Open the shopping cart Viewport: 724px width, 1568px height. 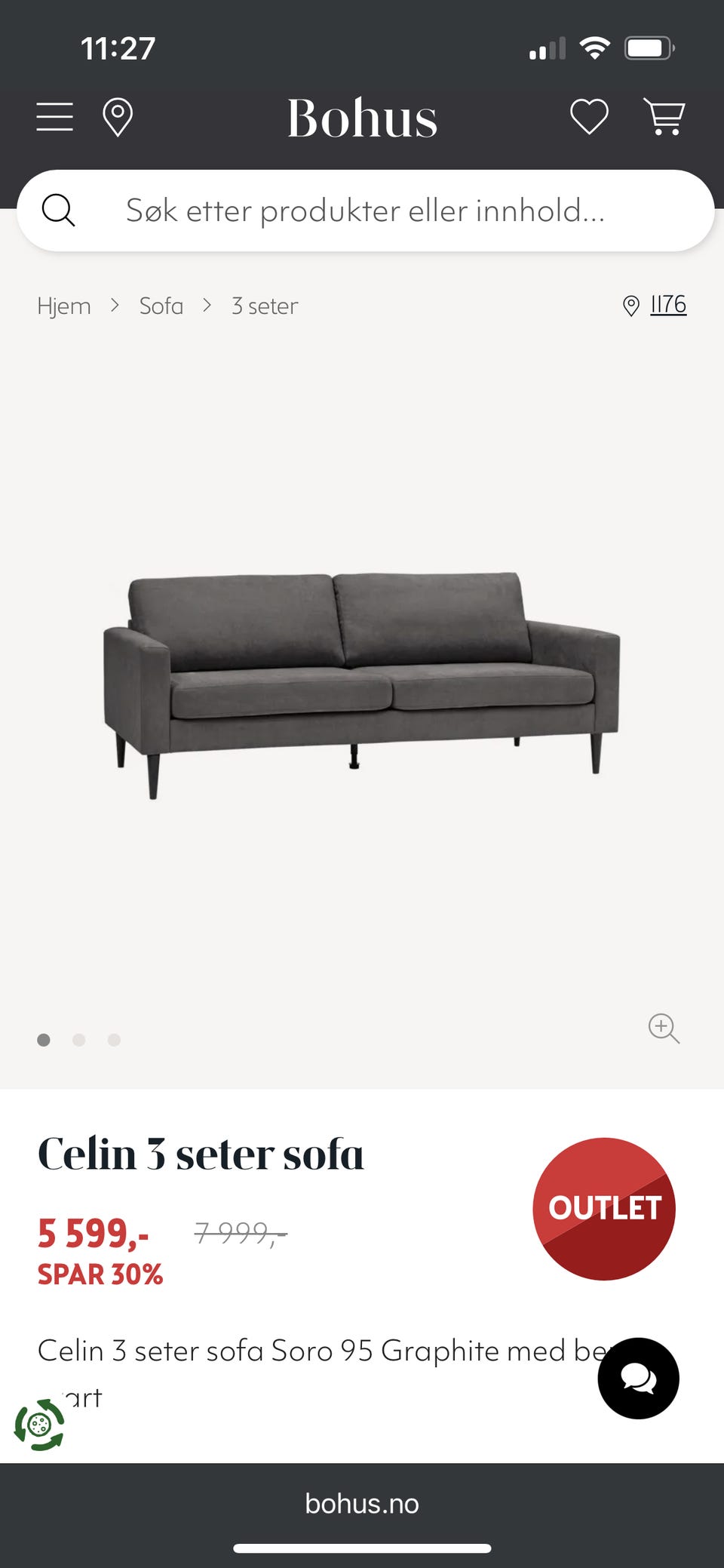click(664, 117)
